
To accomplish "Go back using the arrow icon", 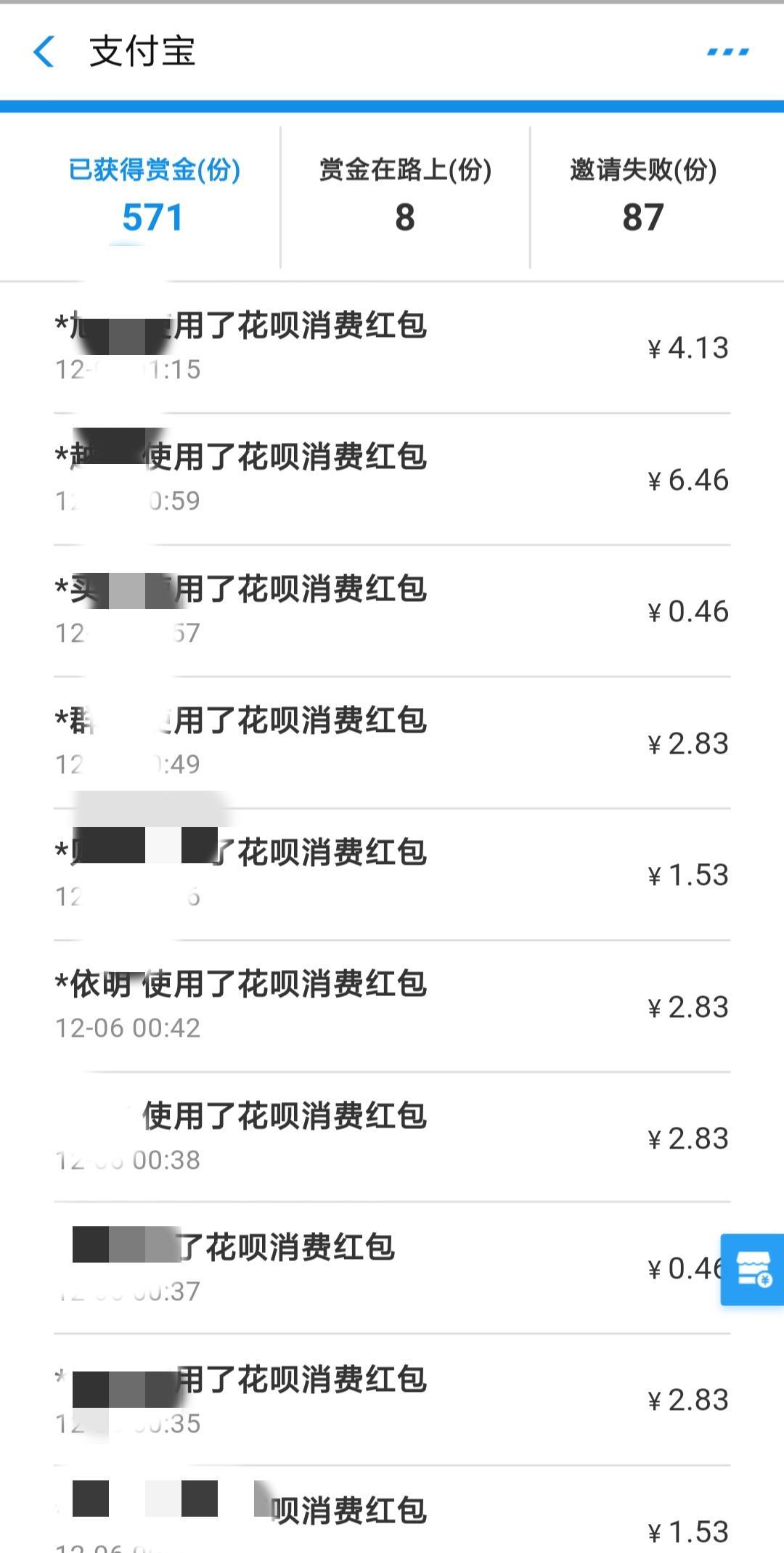I will (44, 52).
